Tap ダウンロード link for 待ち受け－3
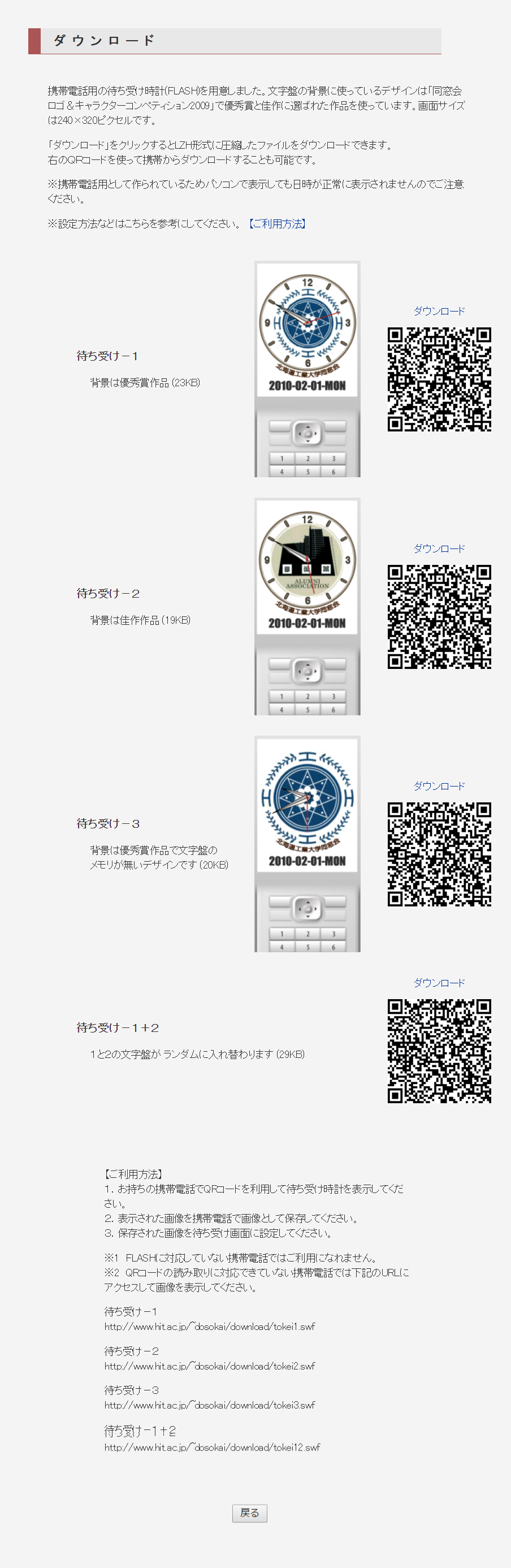The image size is (511, 1568). [439, 786]
